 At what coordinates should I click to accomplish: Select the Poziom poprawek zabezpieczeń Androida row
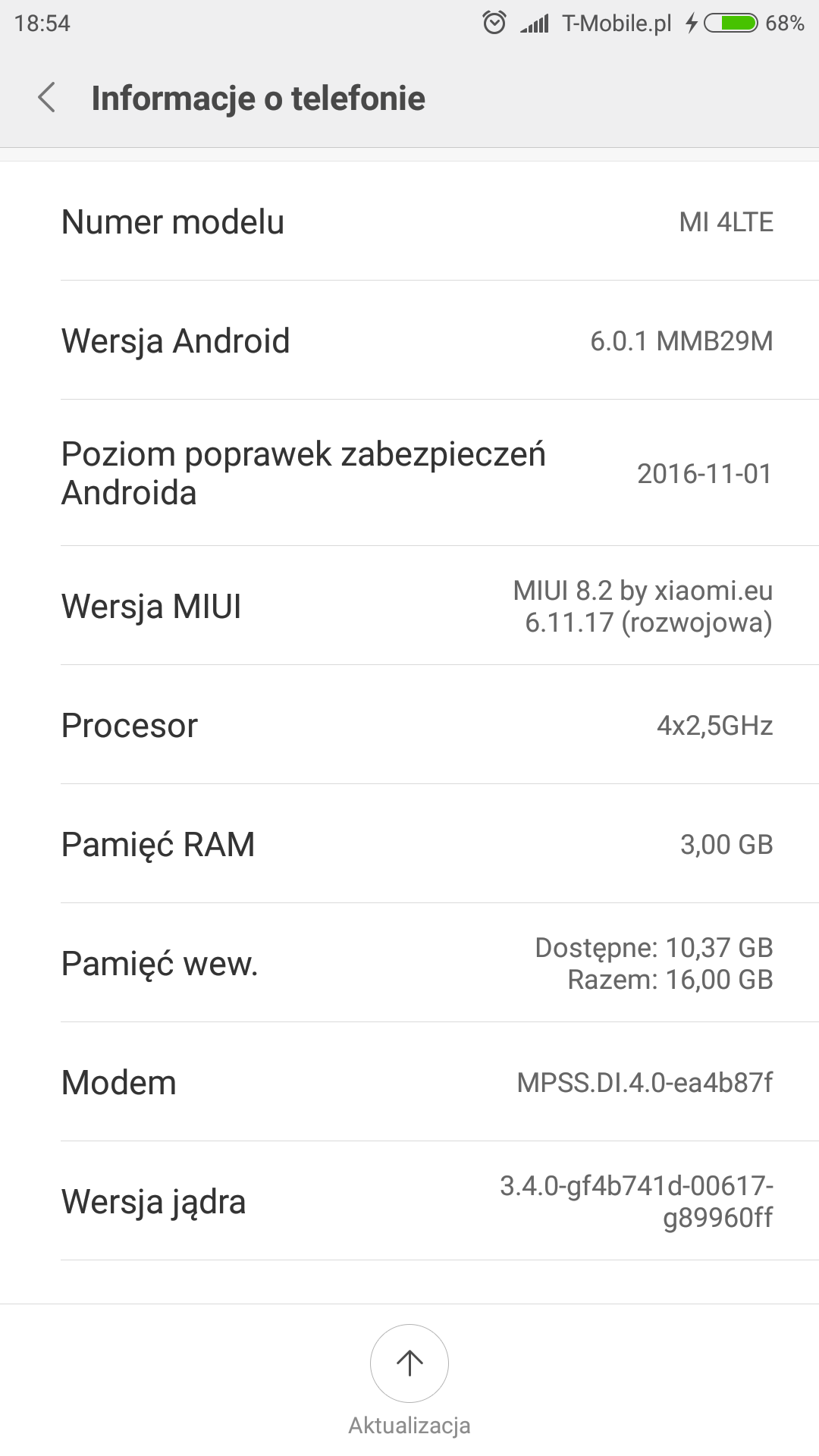point(409,473)
